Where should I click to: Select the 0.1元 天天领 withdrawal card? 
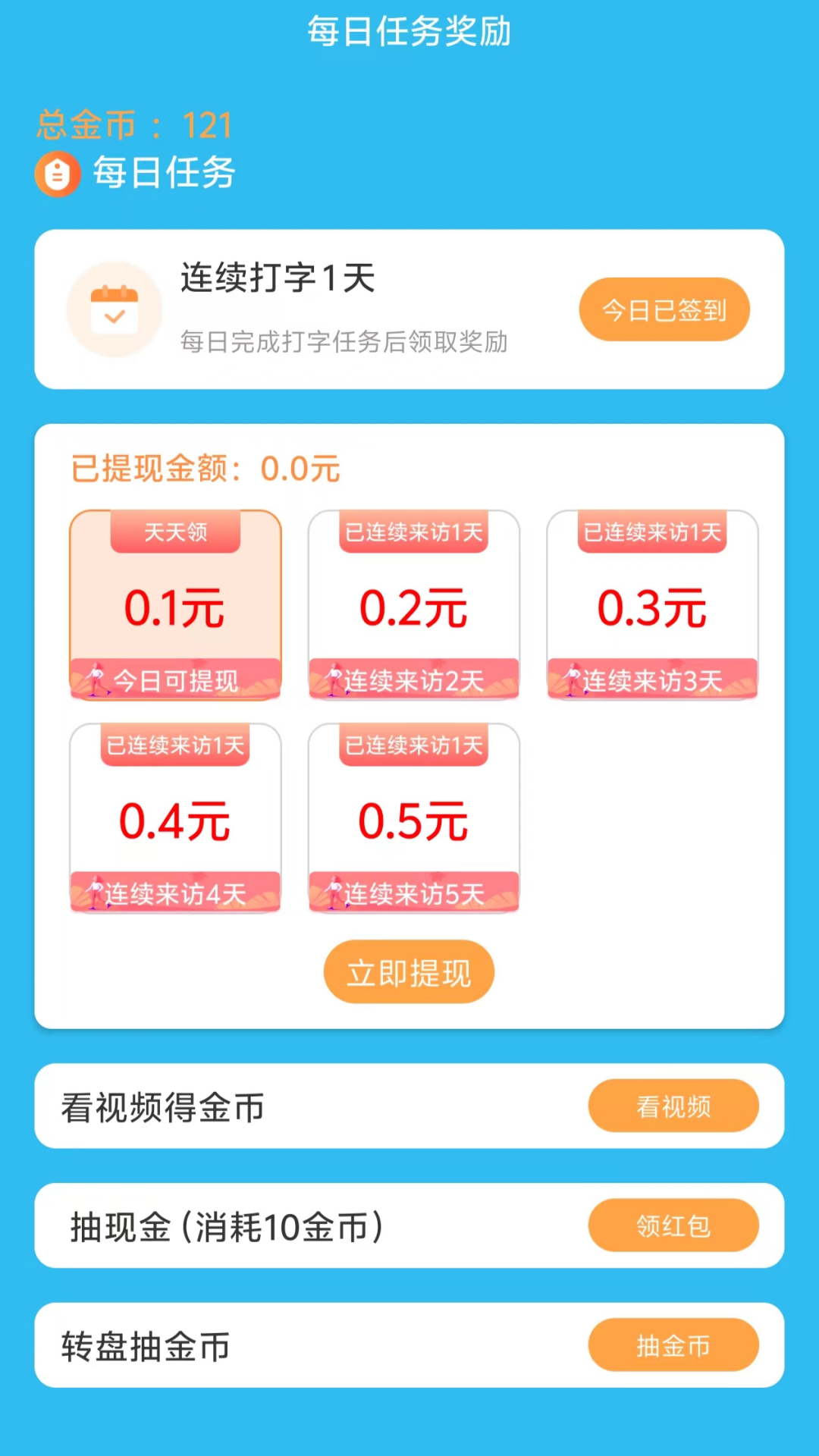pos(175,605)
